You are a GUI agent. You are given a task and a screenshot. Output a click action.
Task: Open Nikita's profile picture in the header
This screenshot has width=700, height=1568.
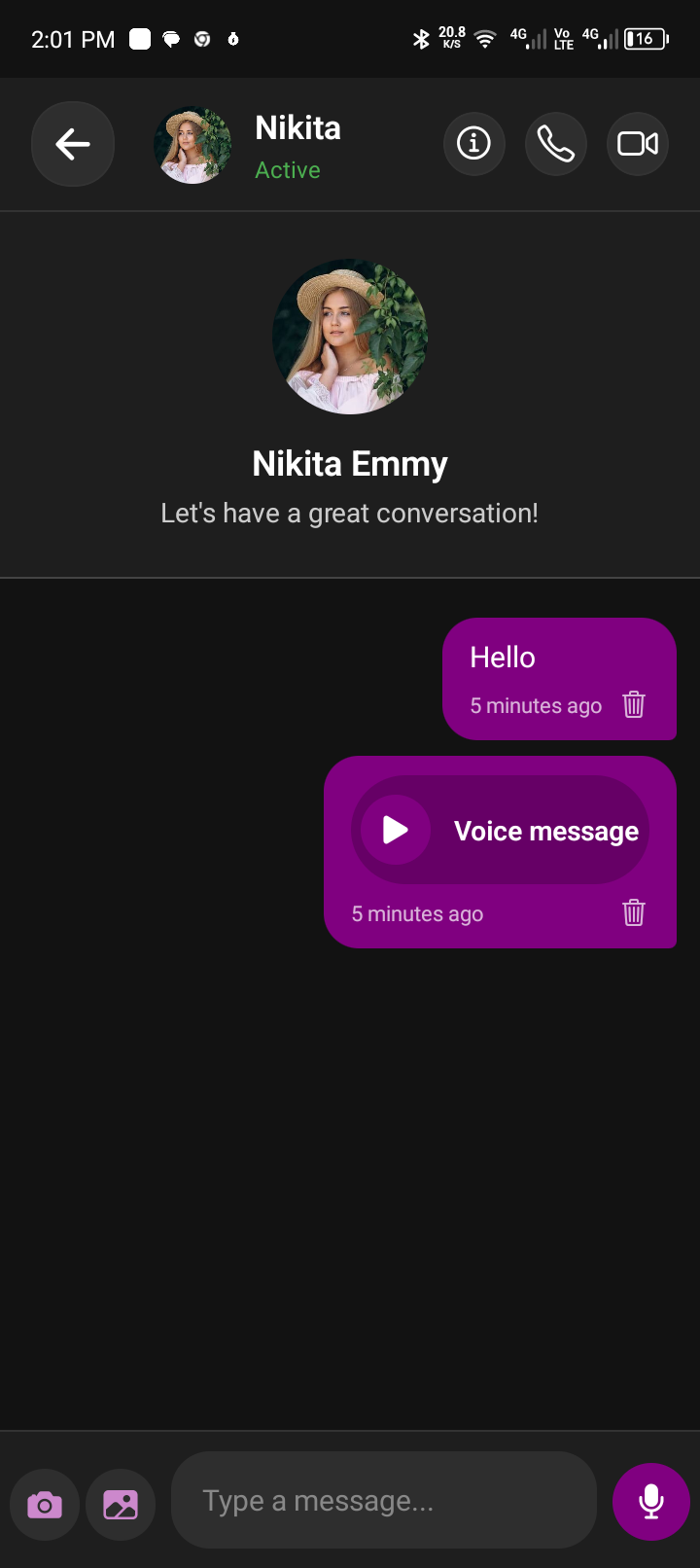(192, 143)
